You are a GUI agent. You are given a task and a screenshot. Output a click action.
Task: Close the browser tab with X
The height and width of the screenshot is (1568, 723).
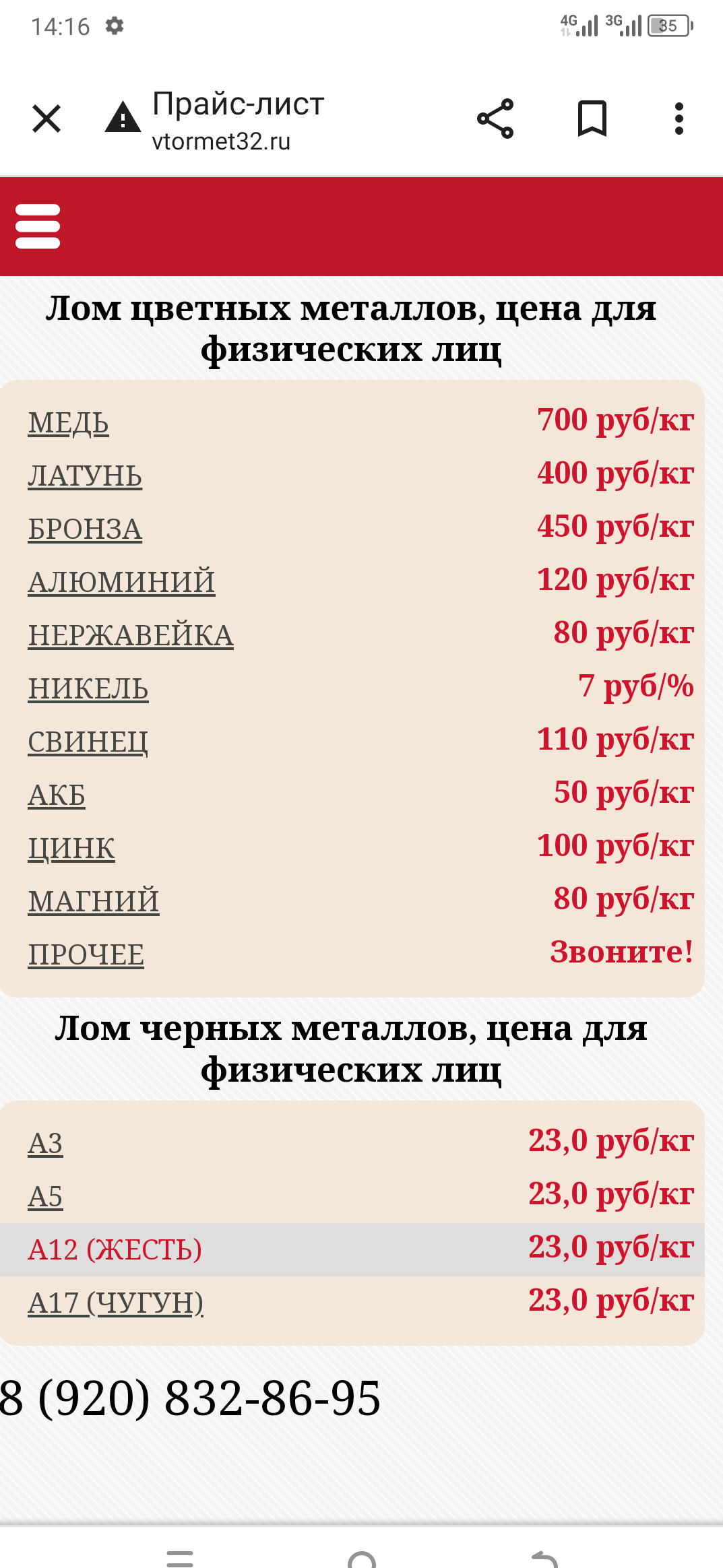46,119
